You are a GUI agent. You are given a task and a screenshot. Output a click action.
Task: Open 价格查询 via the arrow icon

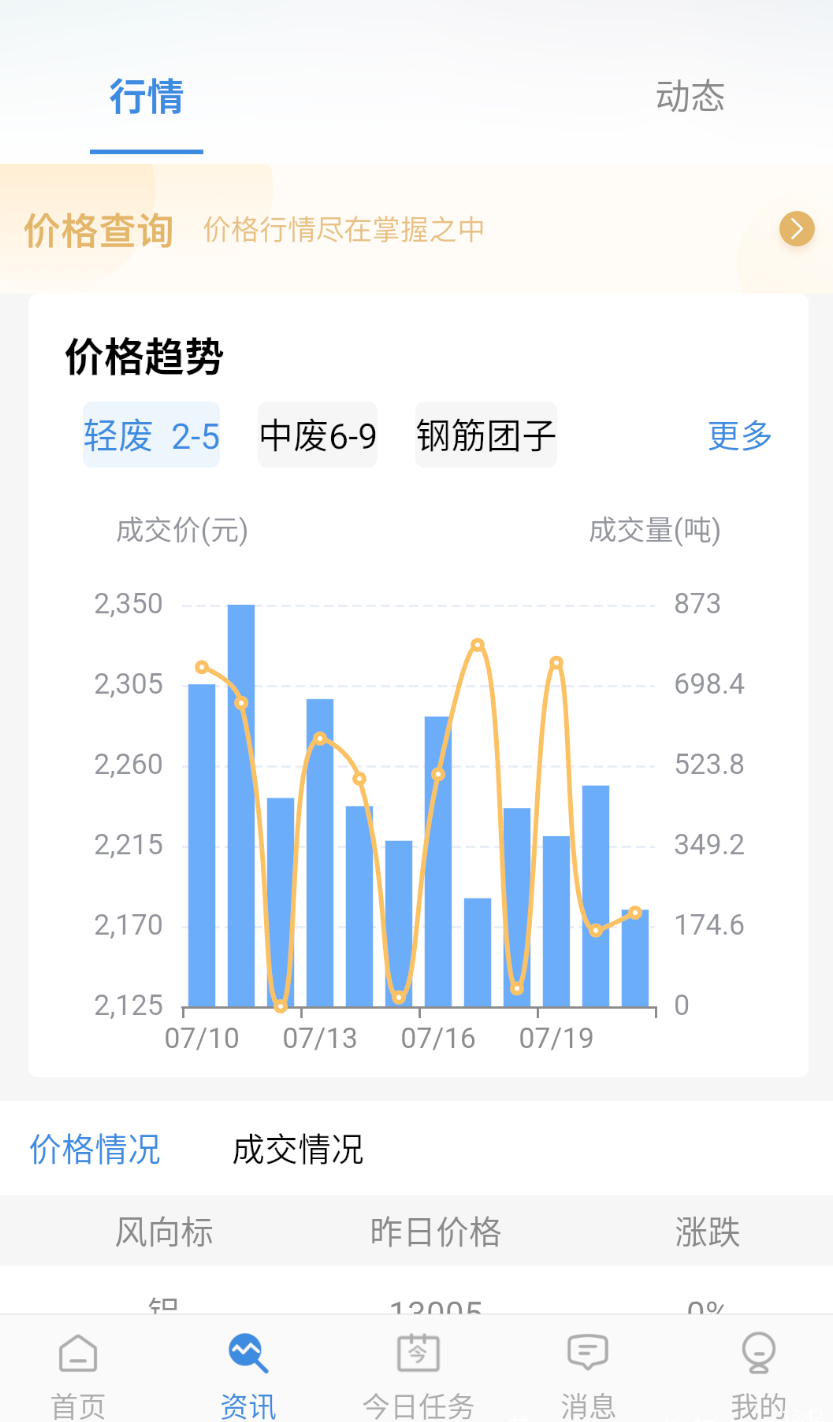797,229
